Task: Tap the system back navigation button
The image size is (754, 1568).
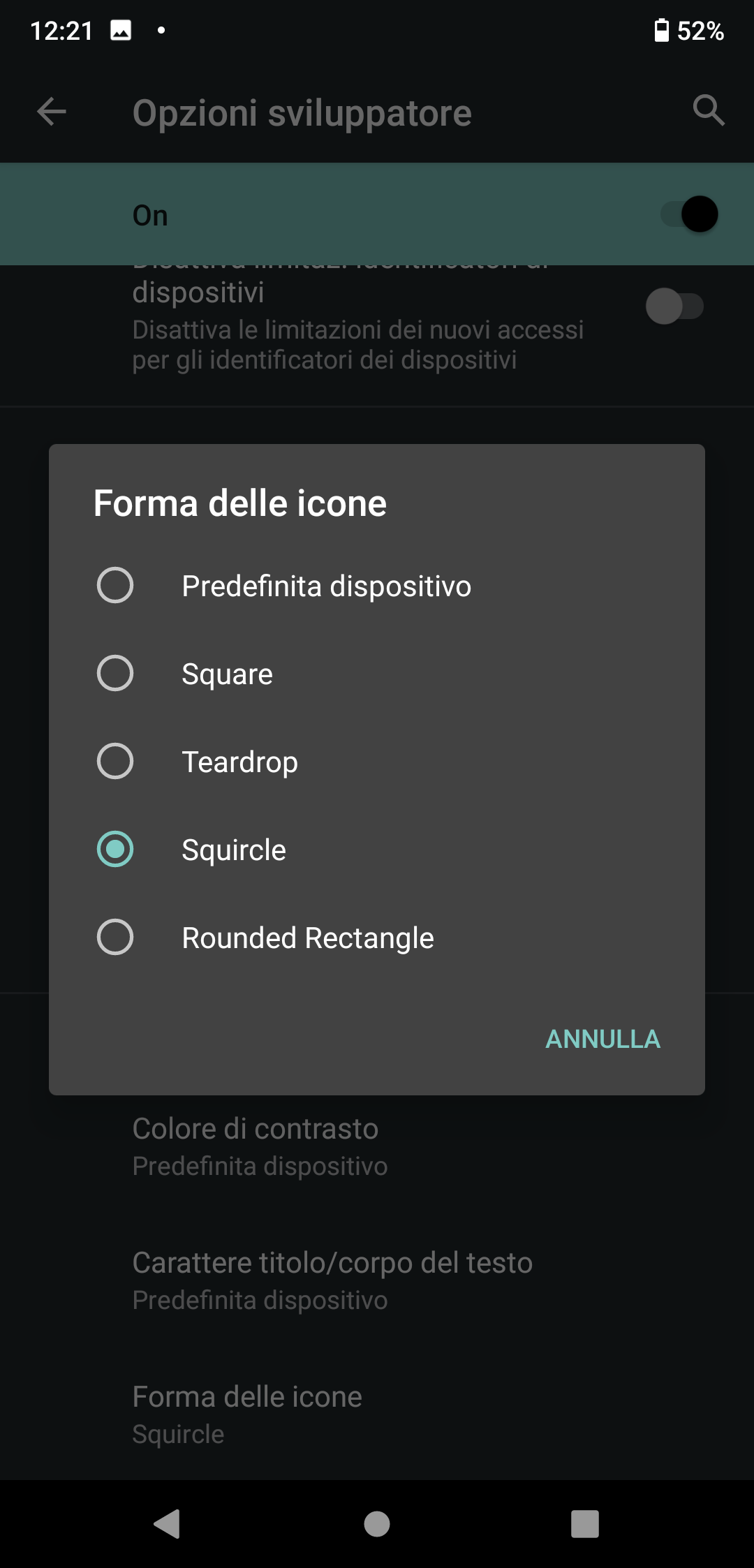Action: coord(168,1523)
